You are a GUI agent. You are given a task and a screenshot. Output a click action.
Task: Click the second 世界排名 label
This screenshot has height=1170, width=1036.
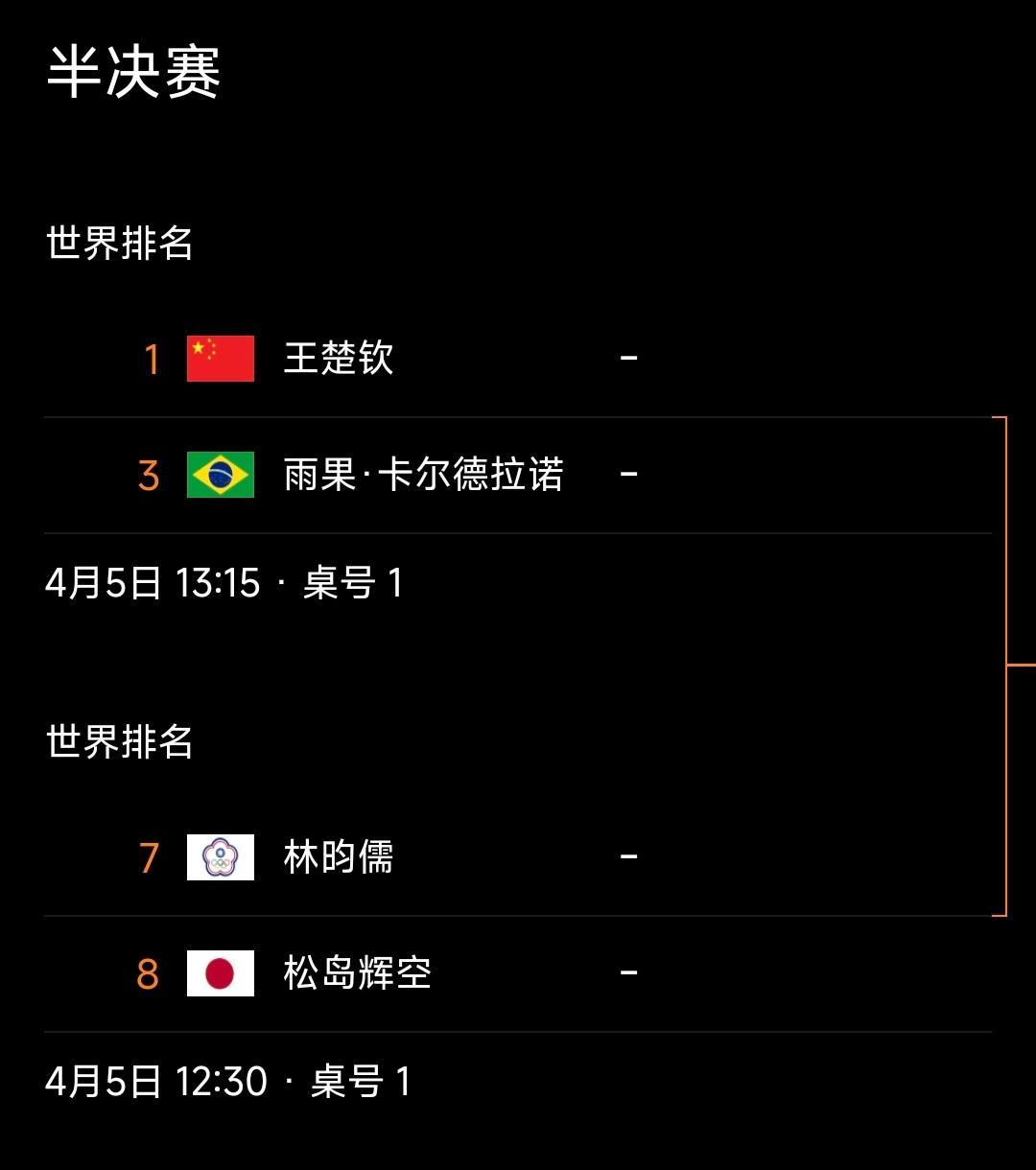(120, 742)
